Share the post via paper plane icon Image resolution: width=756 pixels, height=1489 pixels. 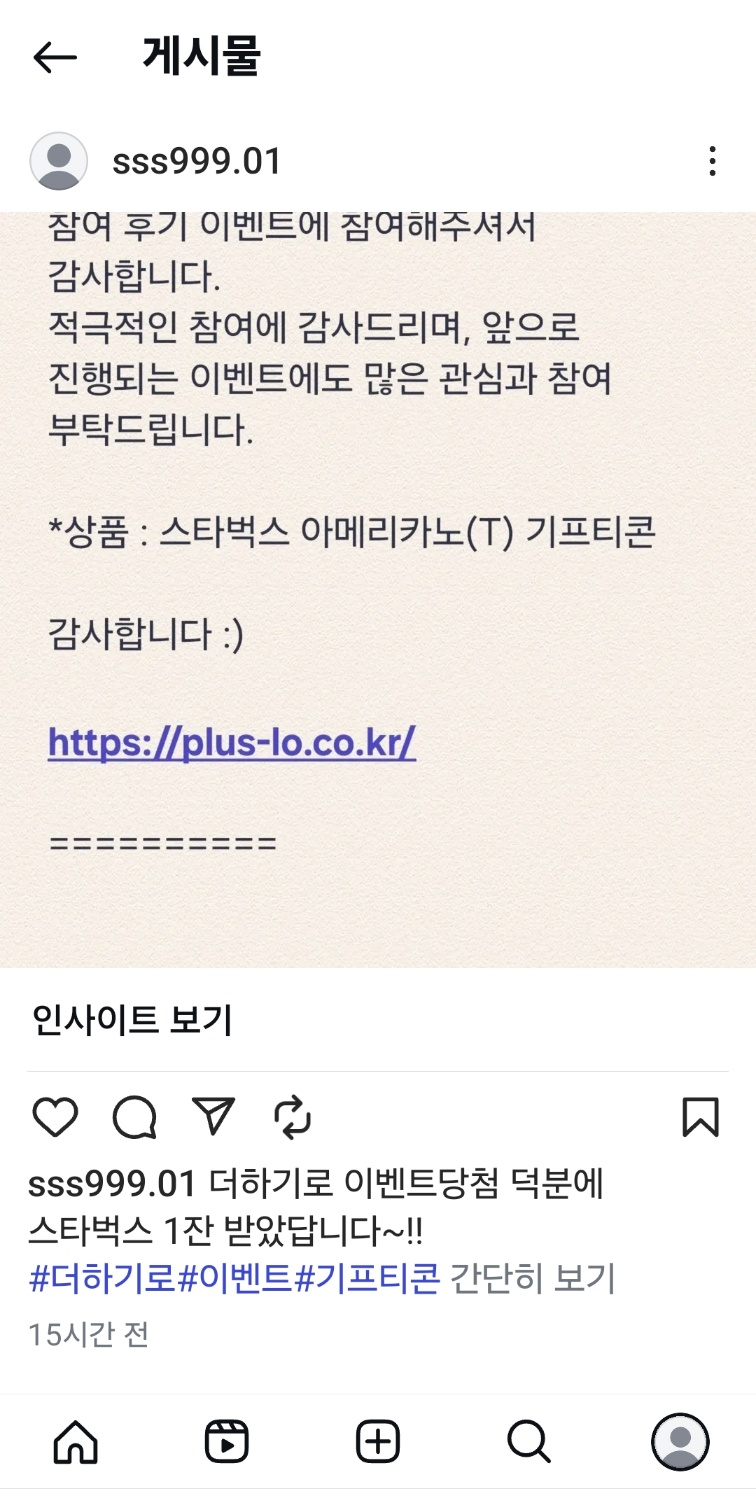tap(213, 1117)
